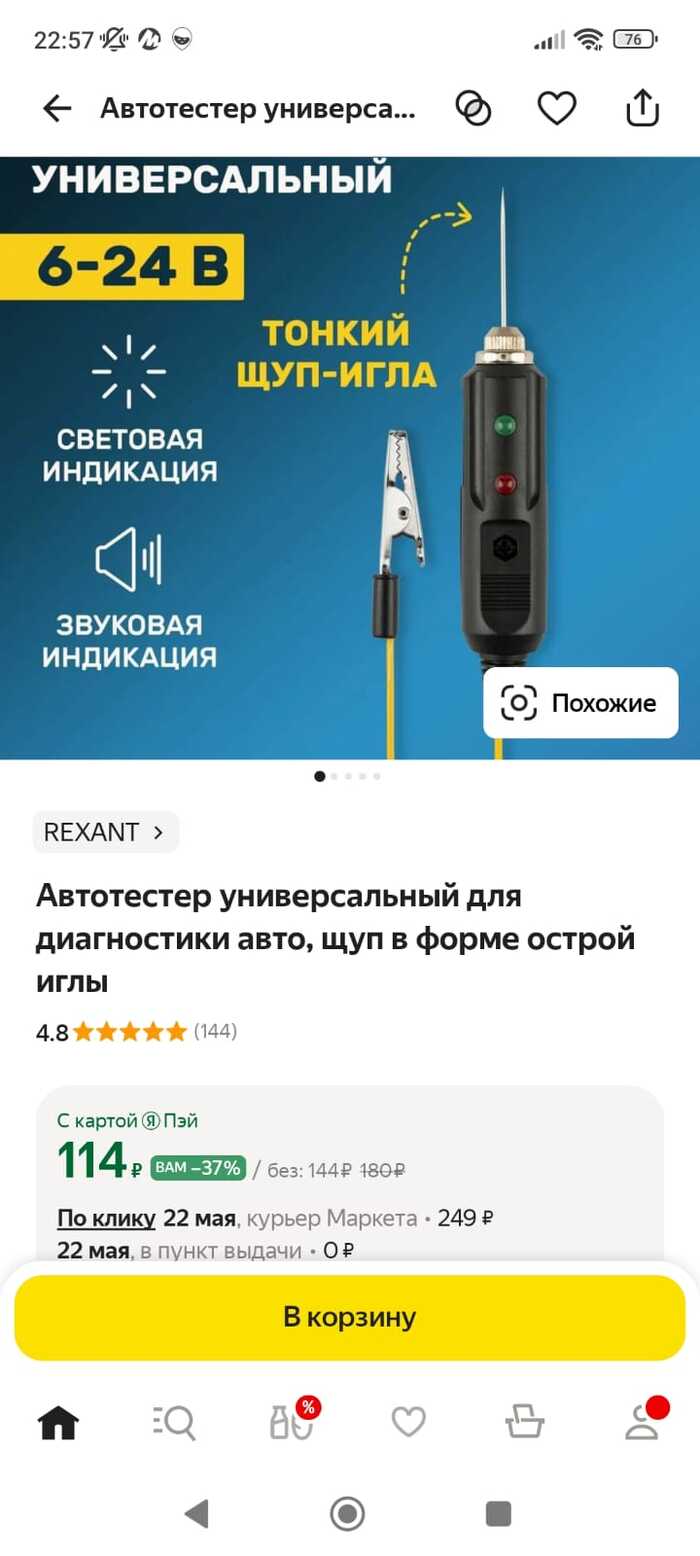Open the REXANT brand page
Viewport: 700px width, 1556px height.
[105, 832]
